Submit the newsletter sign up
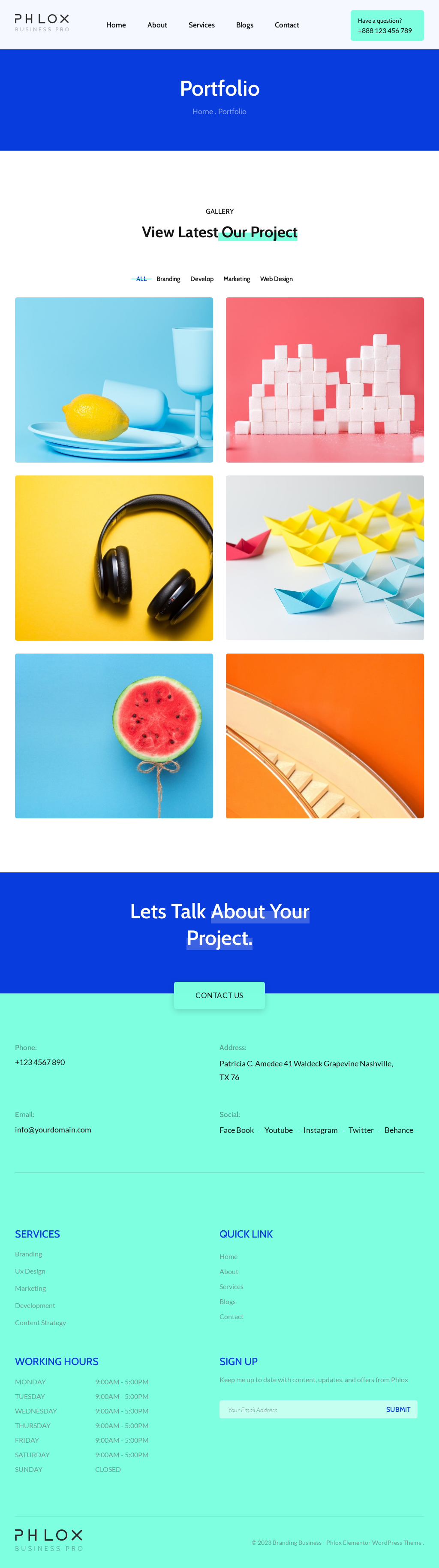439x1568 pixels. tap(398, 1409)
